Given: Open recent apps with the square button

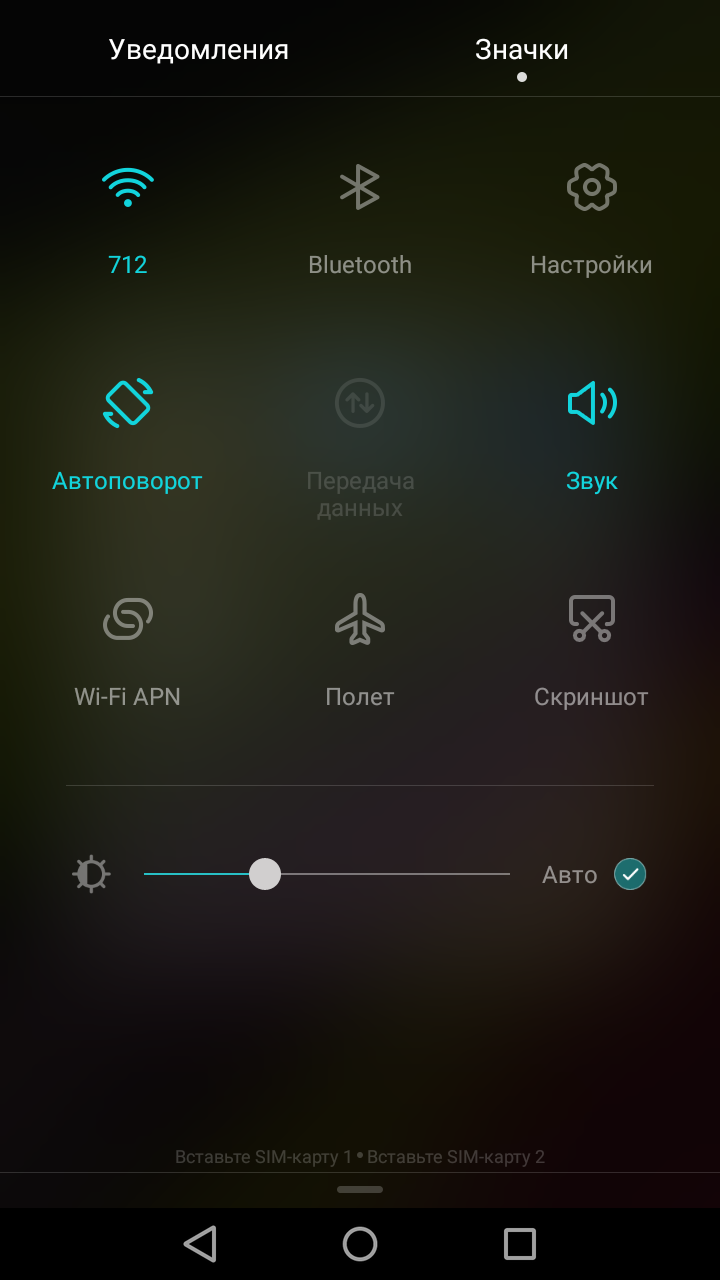Looking at the screenshot, I should point(520,1244).
